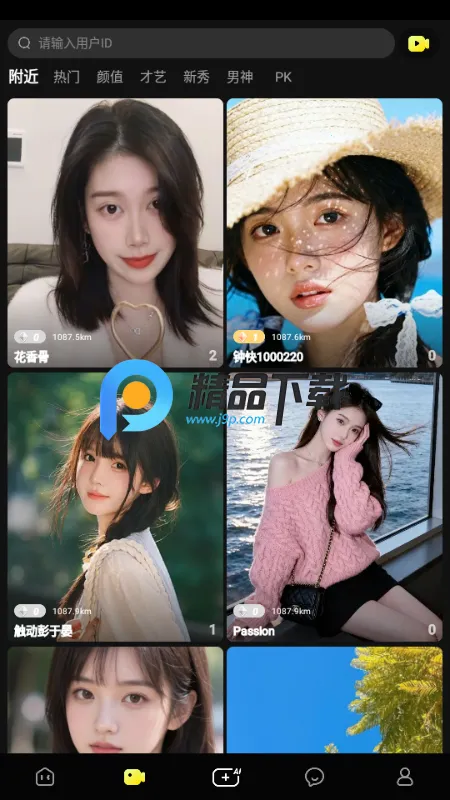Open the PK tab
This screenshot has height=800, width=450.
(x=283, y=77)
